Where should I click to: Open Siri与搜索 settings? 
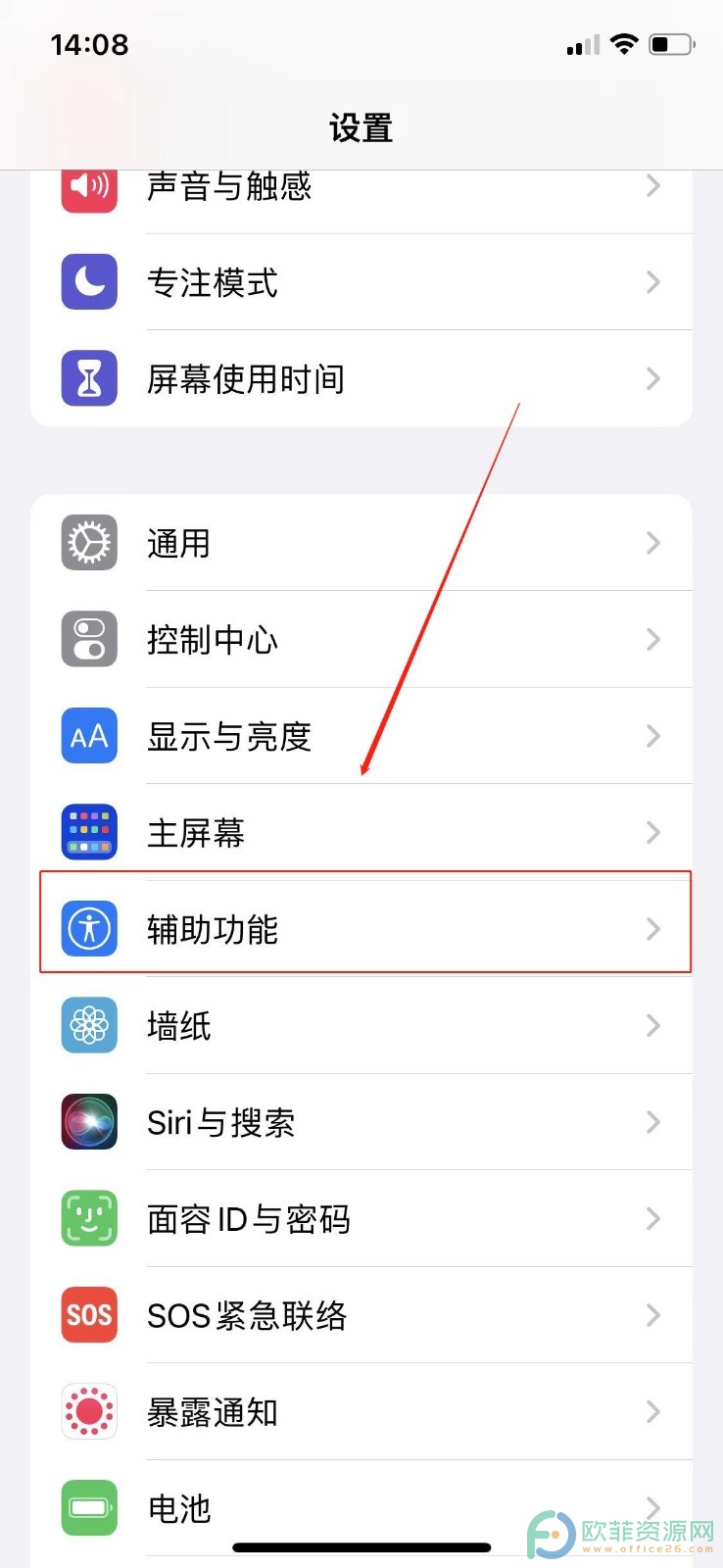pos(361,1122)
